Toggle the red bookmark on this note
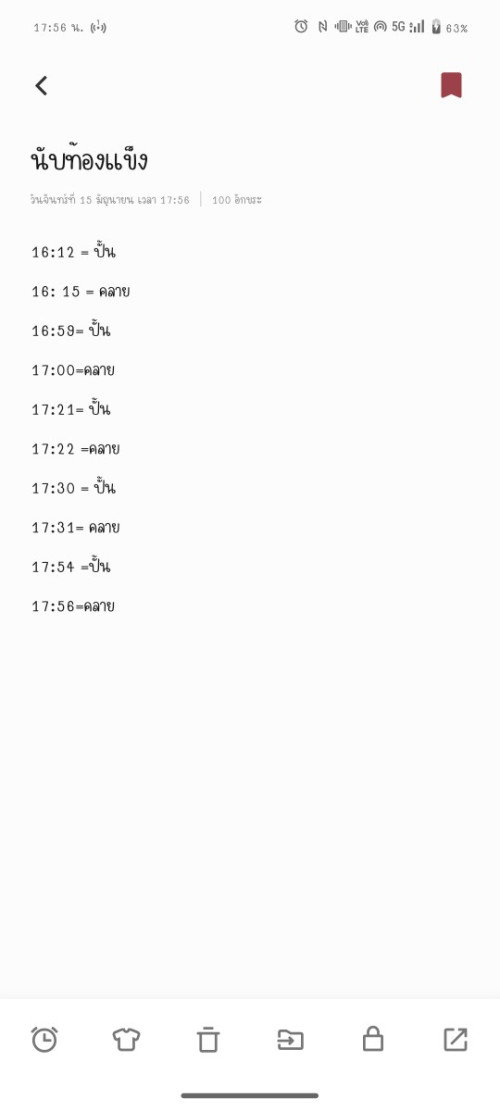This screenshot has width=500, height=1111. pyautogui.click(x=451, y=85)
